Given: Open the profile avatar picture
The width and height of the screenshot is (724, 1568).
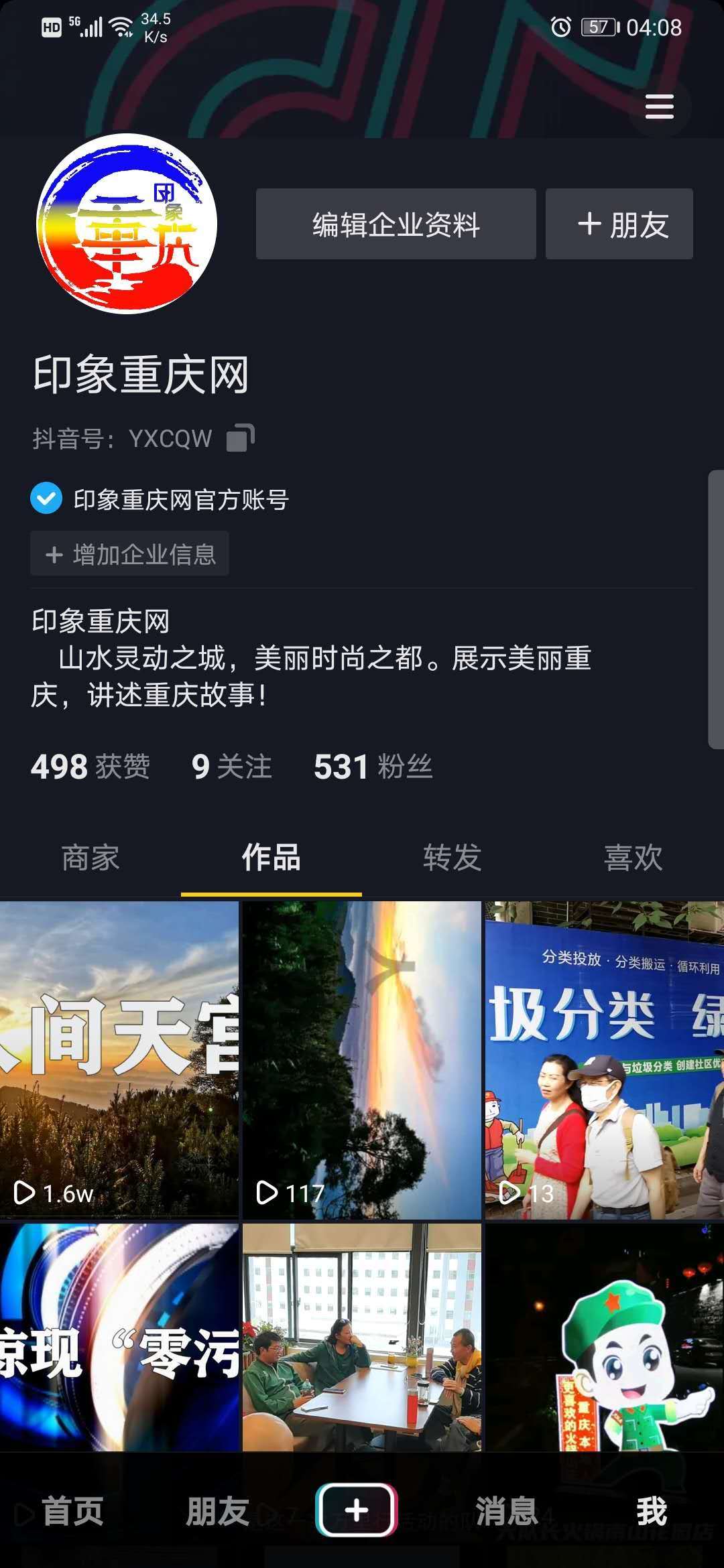Looking at the screenshot, I should tap(127, 223).
